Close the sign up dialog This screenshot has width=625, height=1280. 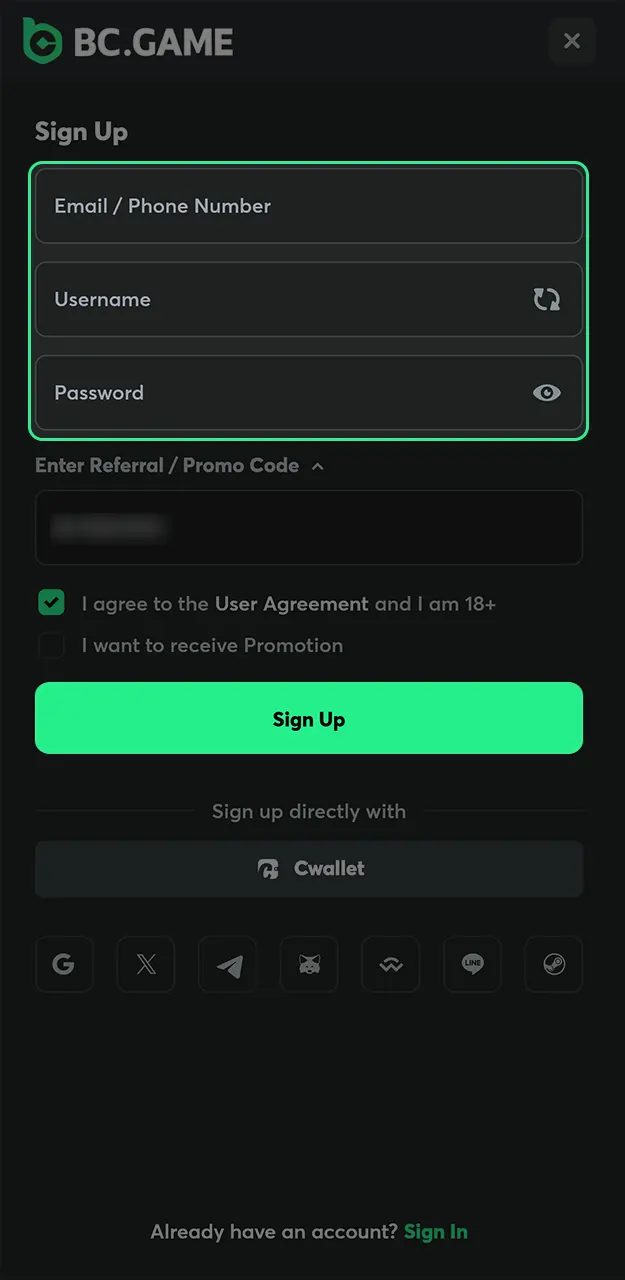tap(572, 41)
